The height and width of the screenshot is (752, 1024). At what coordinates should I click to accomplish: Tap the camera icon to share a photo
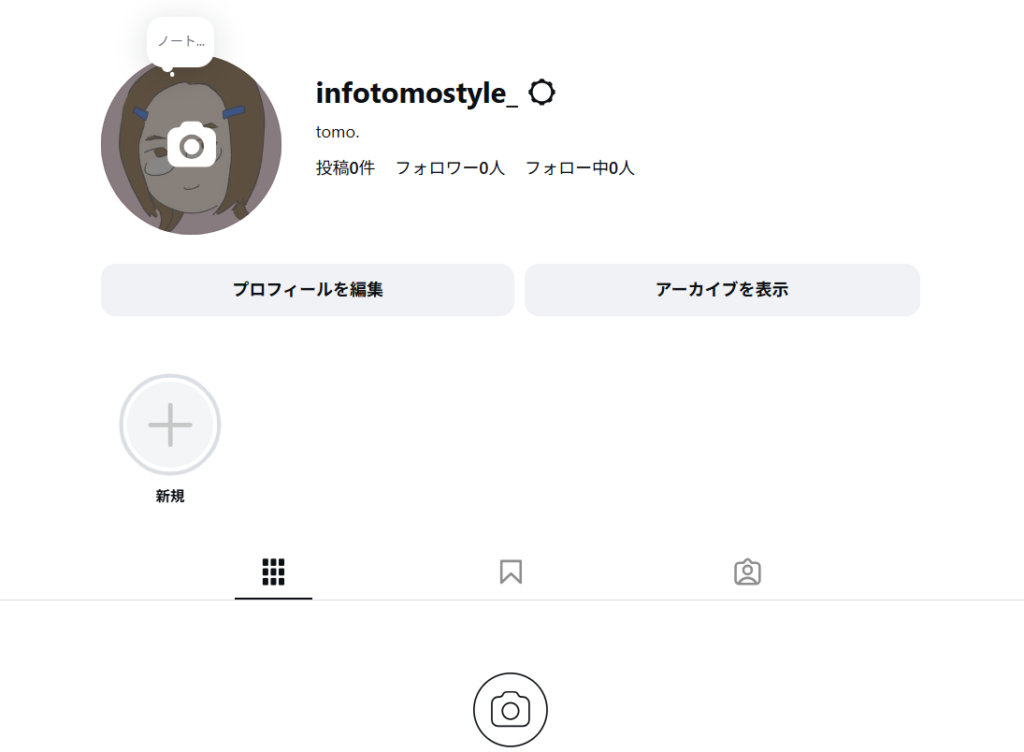point(510,710)
